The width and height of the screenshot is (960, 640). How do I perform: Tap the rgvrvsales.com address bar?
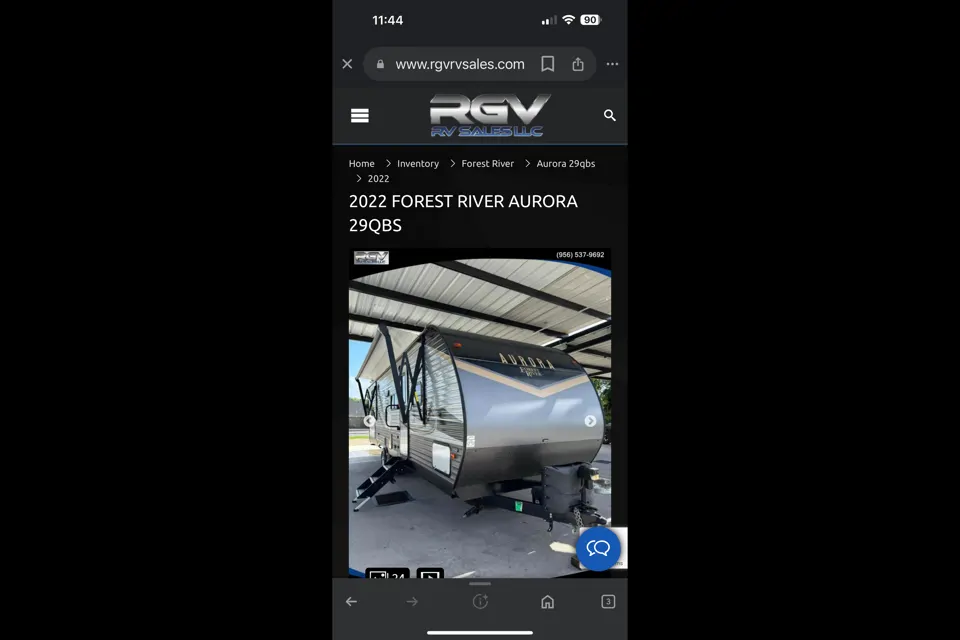(459, 64)
